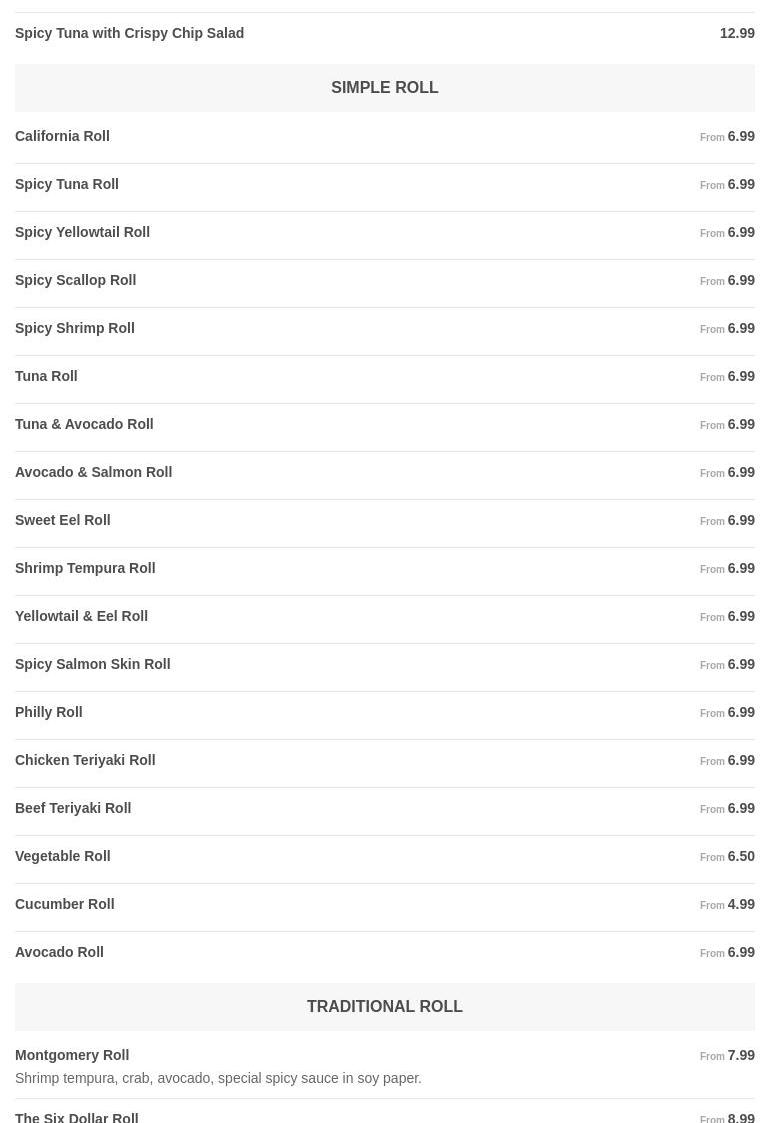Select the California Roll item
Viewport: 770px width, 1123px height.
(62, 136)
